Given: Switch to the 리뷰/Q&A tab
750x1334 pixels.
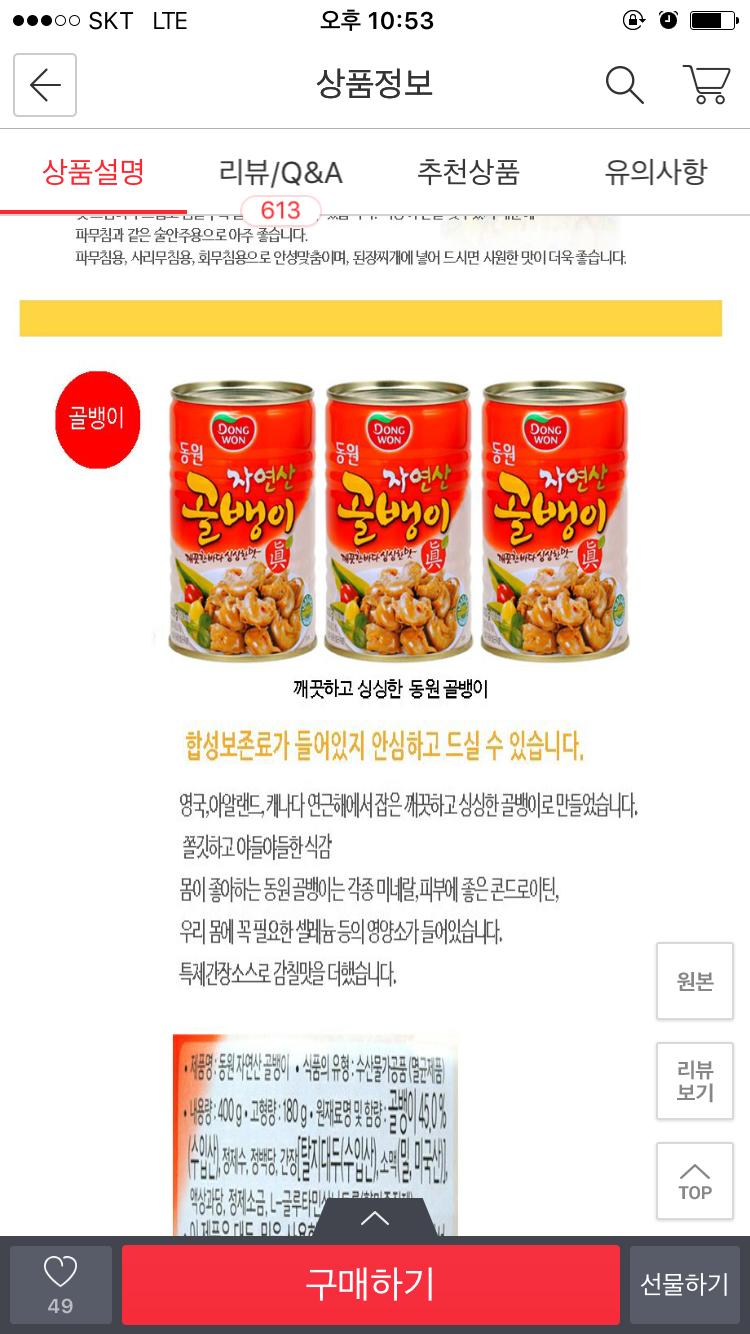Looking at the screenshot, I should point(280,173).
